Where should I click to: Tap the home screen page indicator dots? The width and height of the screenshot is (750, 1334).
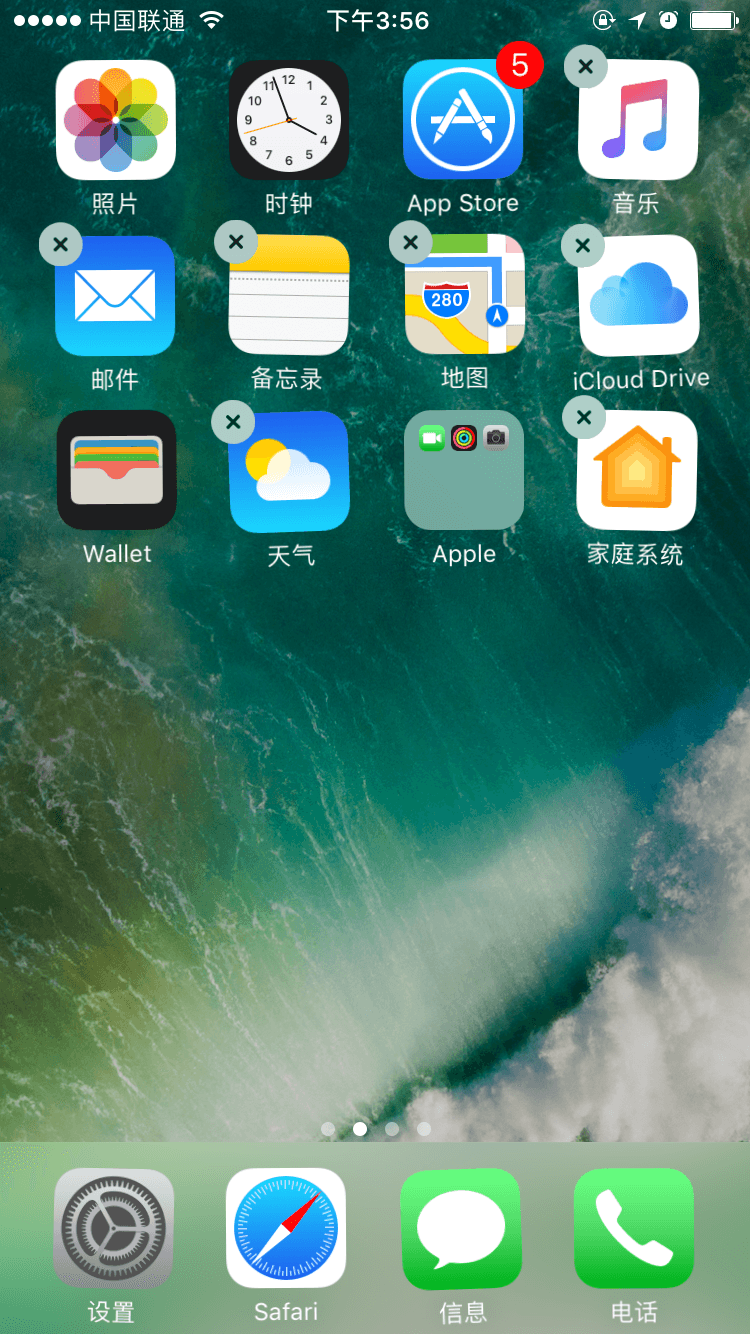pyautogui.click(x=375, y=1129)
